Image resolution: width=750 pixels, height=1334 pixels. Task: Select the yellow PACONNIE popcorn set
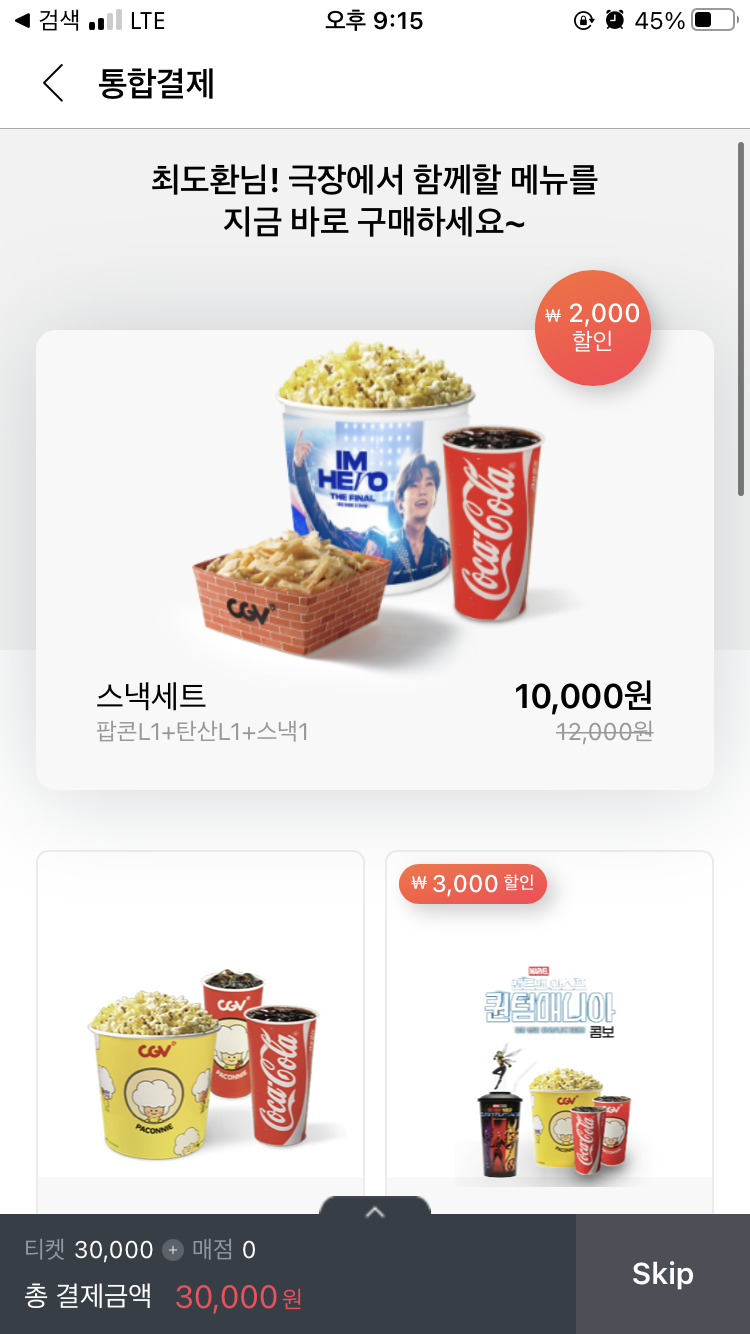click(200, 1030)
